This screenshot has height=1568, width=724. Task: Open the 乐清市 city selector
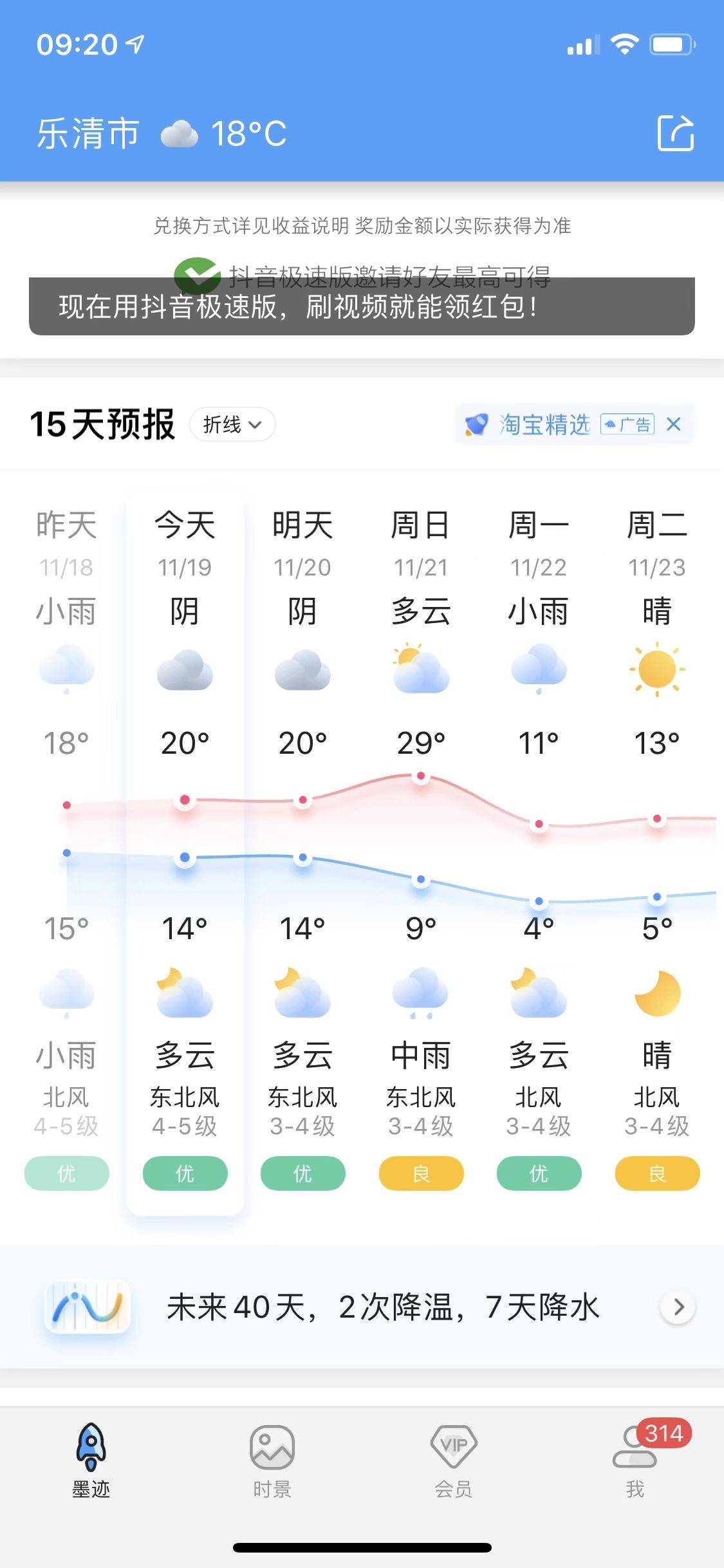coord(88,133)
